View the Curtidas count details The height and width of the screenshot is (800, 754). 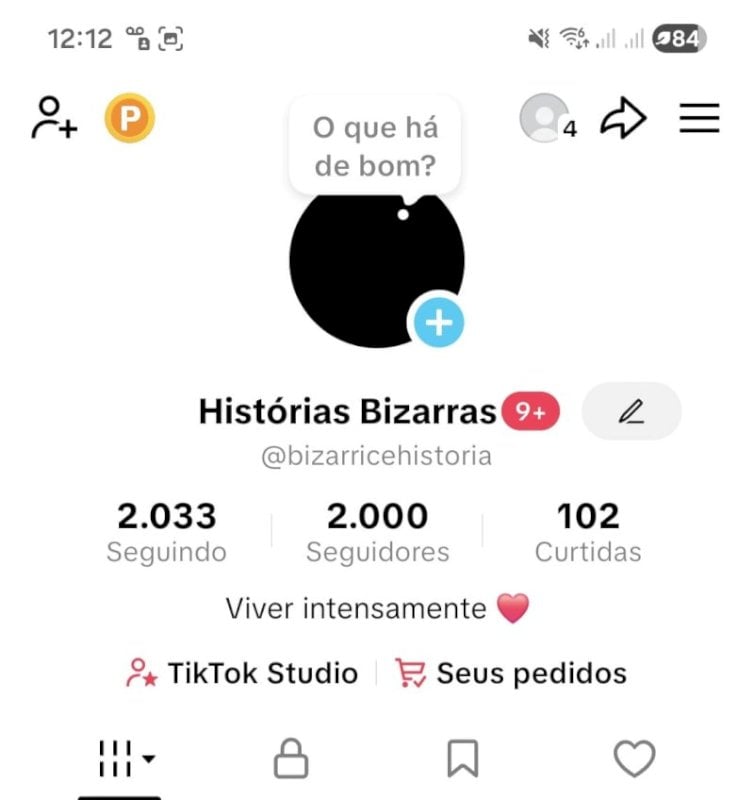[x=588, y=532]
